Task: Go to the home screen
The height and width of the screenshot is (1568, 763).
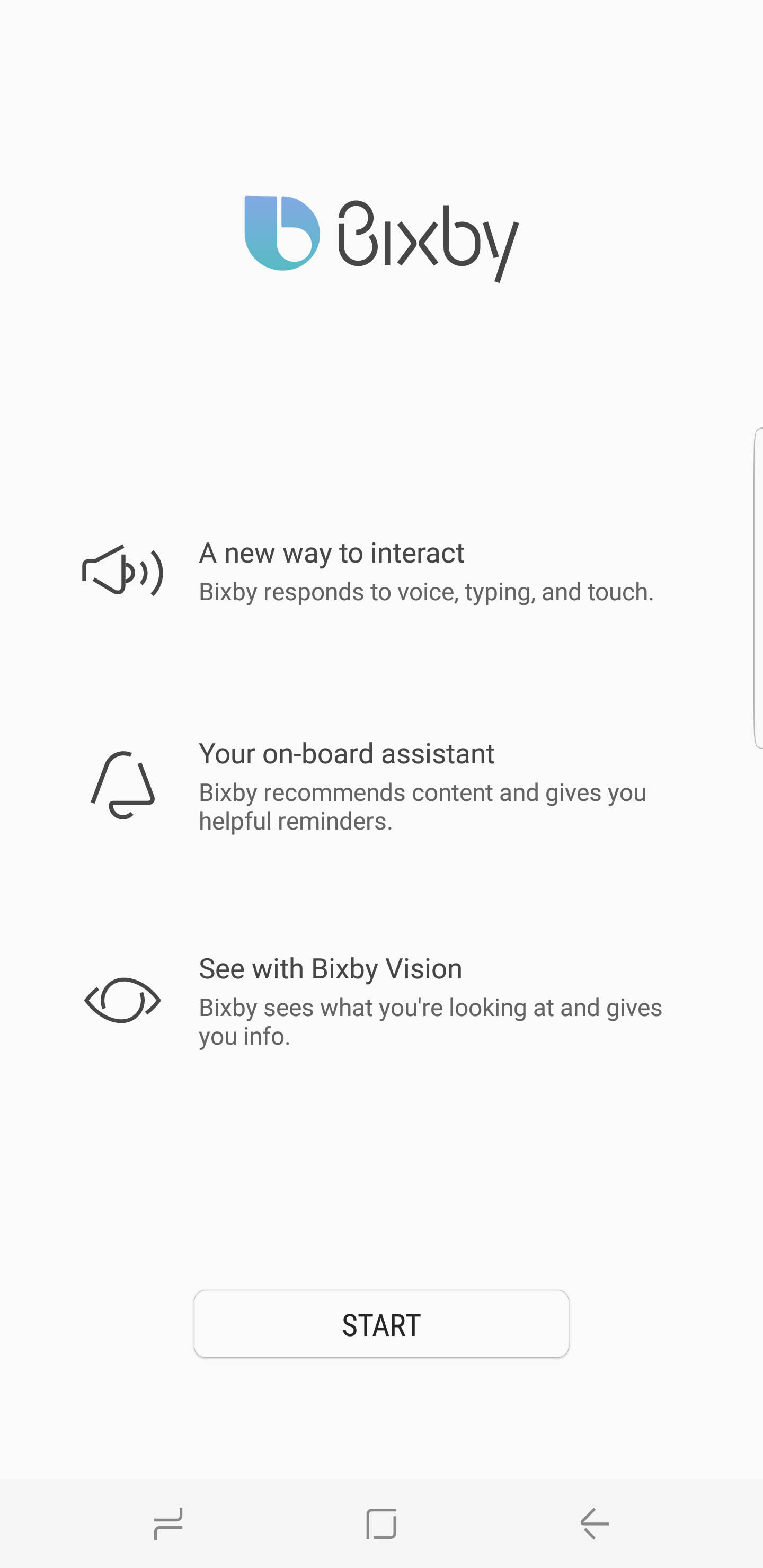Action: coord(381,1524)
